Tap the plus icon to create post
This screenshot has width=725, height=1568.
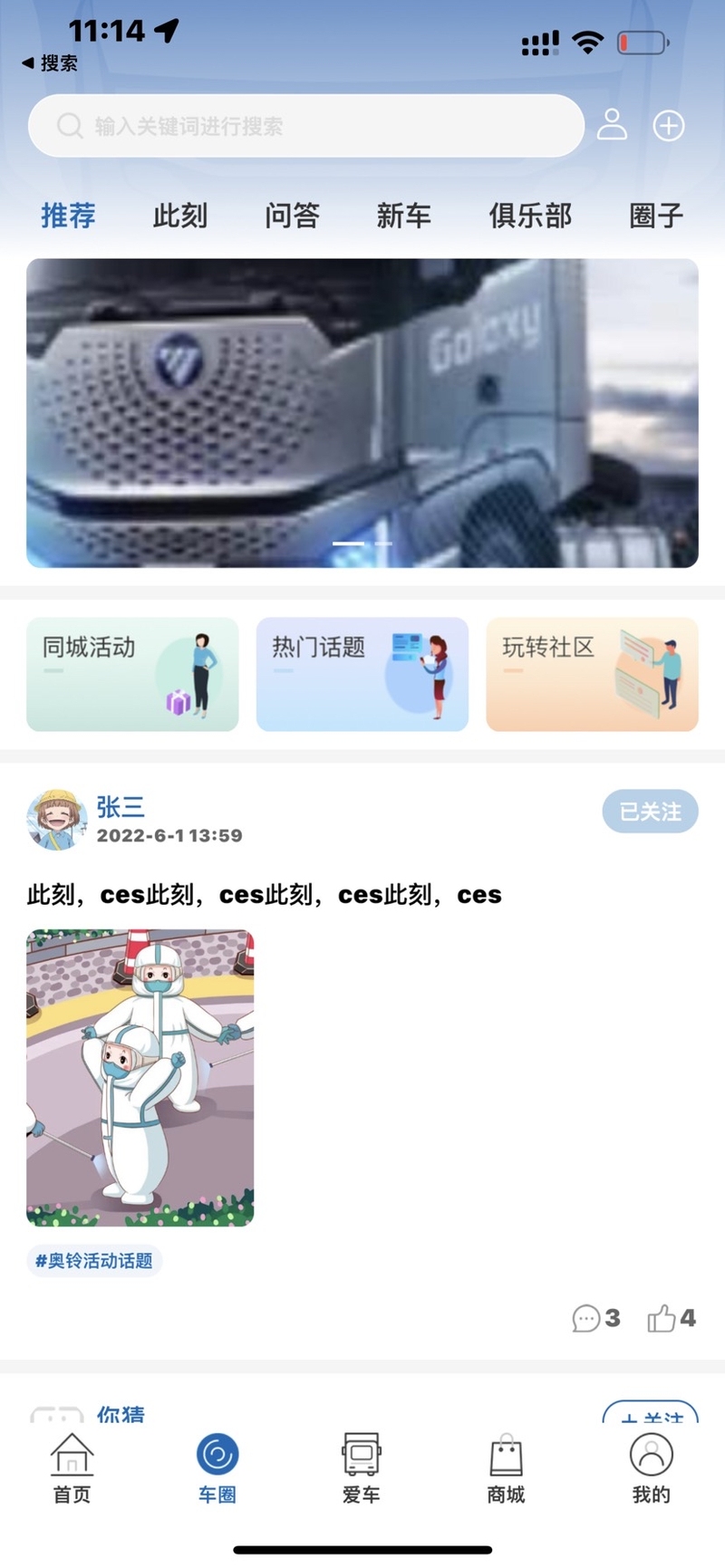tap(669, 126)
